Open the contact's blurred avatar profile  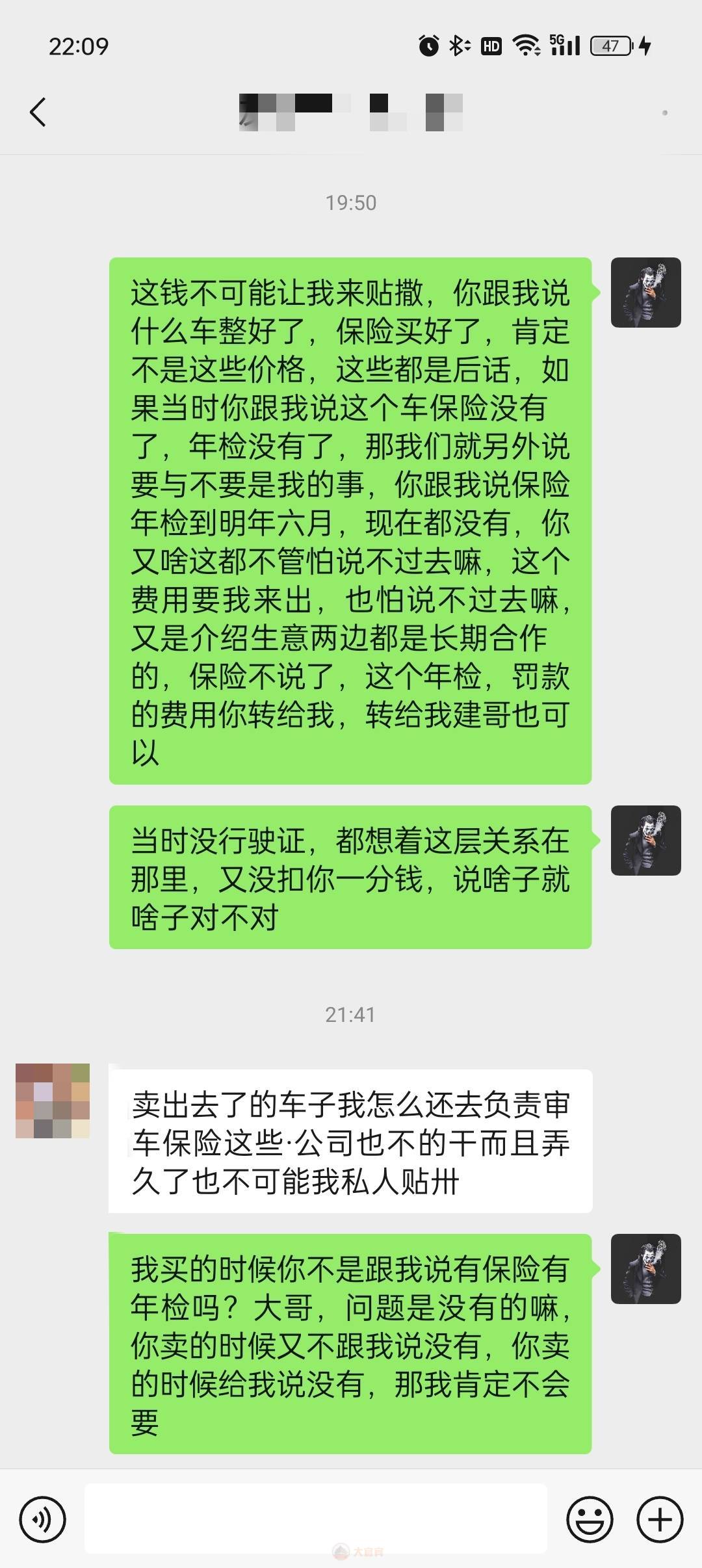click(x=53, y=1101)
